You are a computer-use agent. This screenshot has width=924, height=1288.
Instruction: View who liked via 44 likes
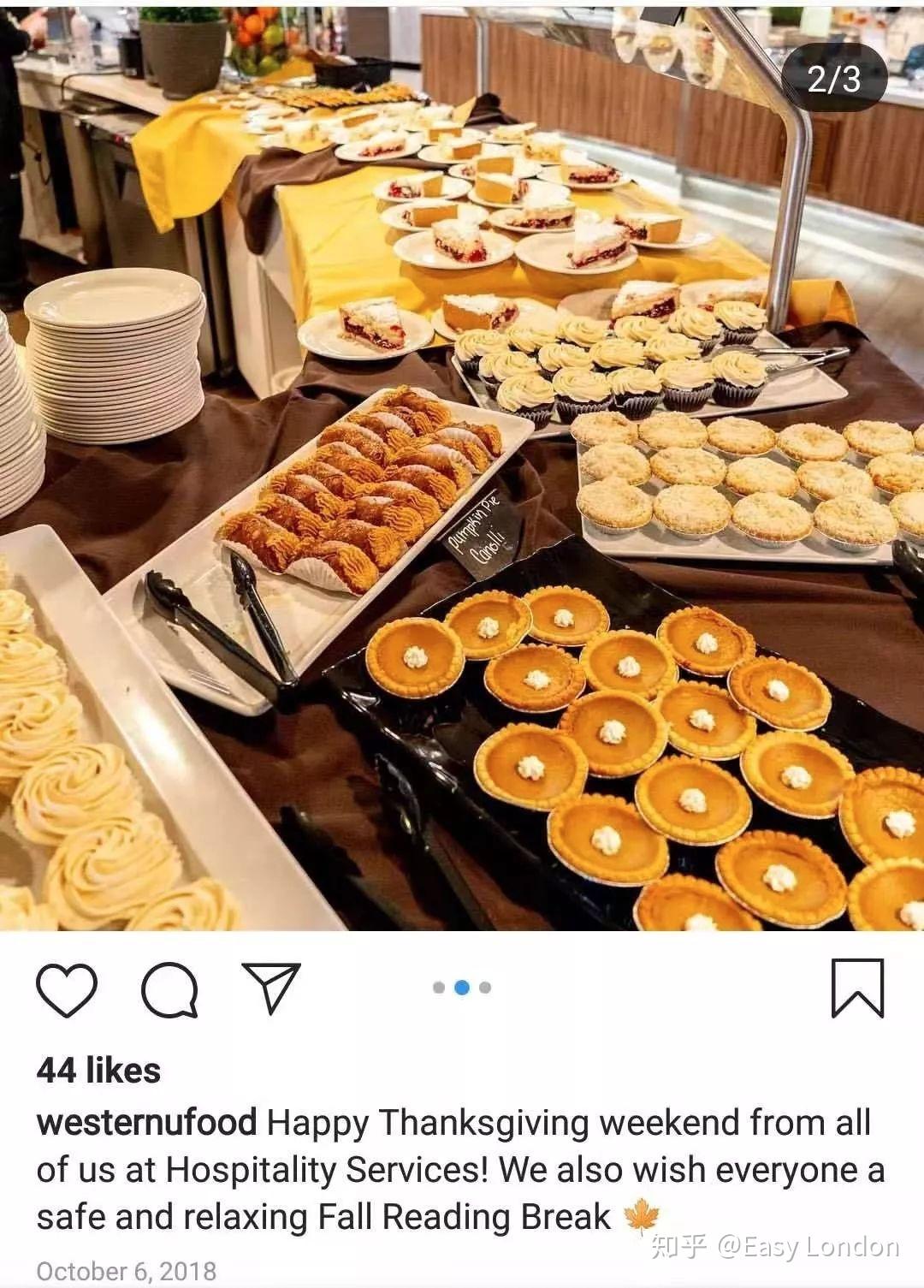[98, 1071]
